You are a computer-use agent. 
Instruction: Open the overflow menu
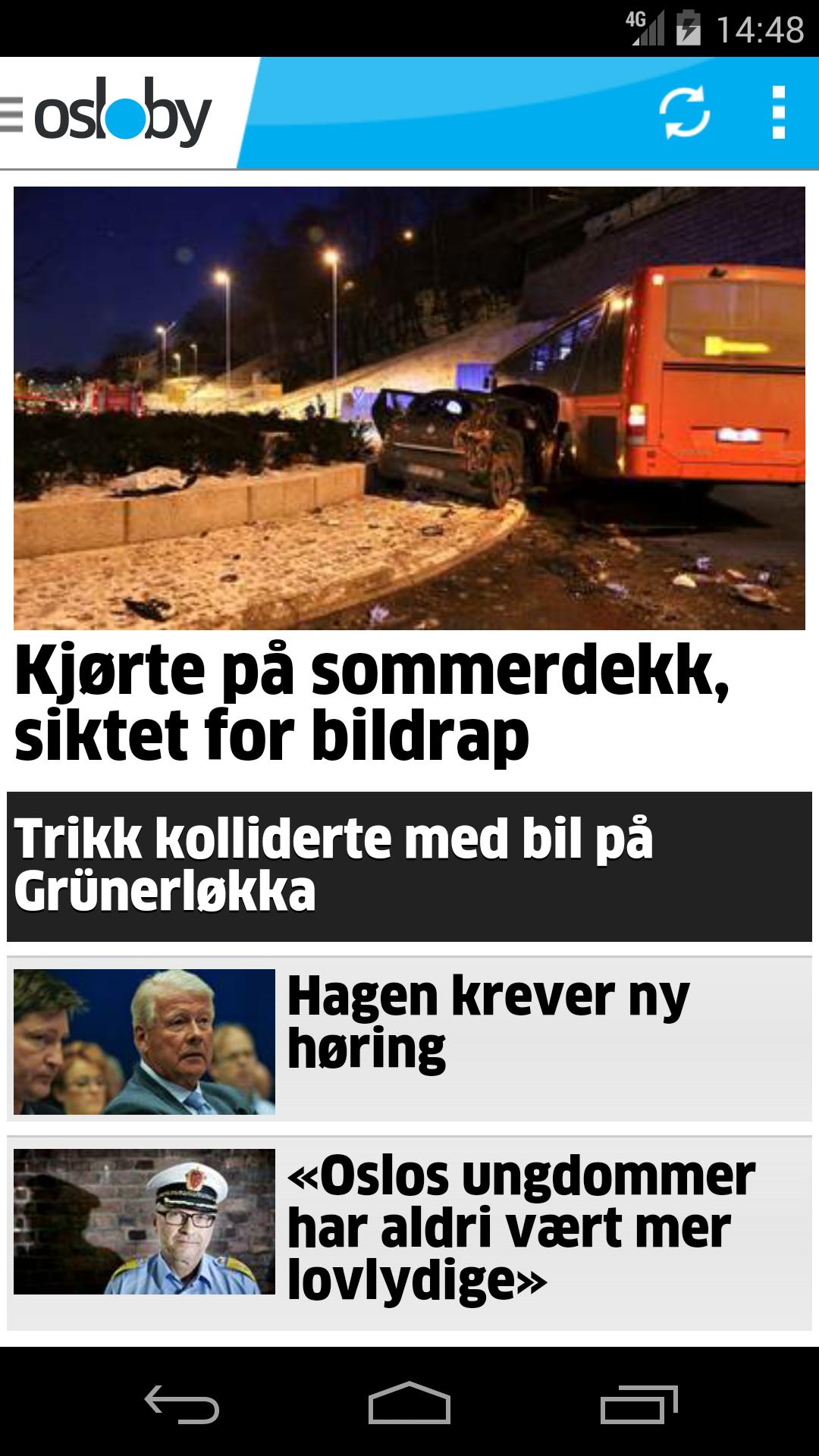778,113
